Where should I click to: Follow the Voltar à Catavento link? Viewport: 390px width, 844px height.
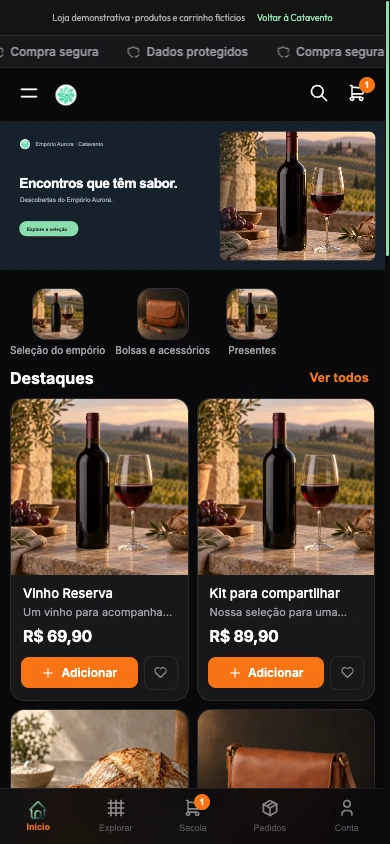click(294, 18)
